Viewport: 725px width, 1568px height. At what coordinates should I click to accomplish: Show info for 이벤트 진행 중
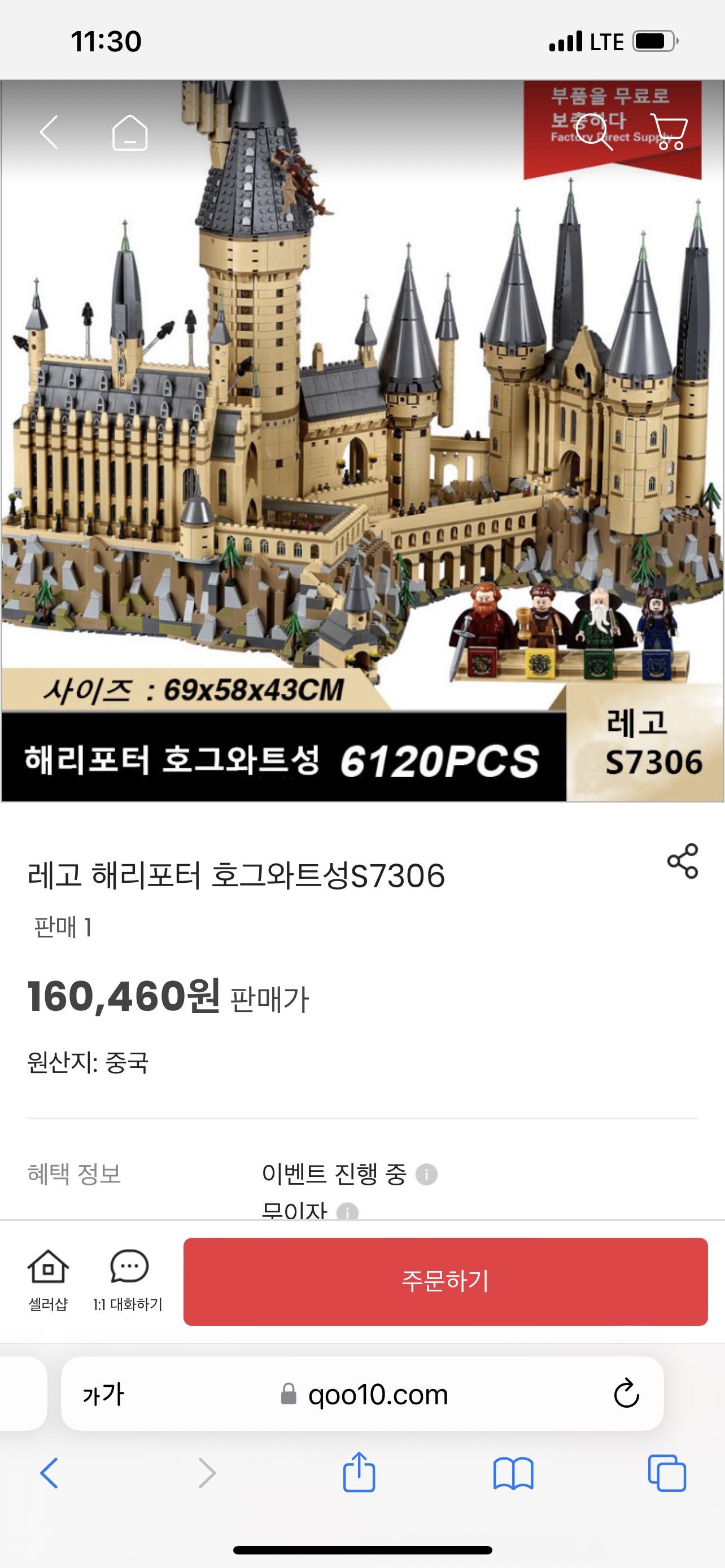tap(426, 1174)
